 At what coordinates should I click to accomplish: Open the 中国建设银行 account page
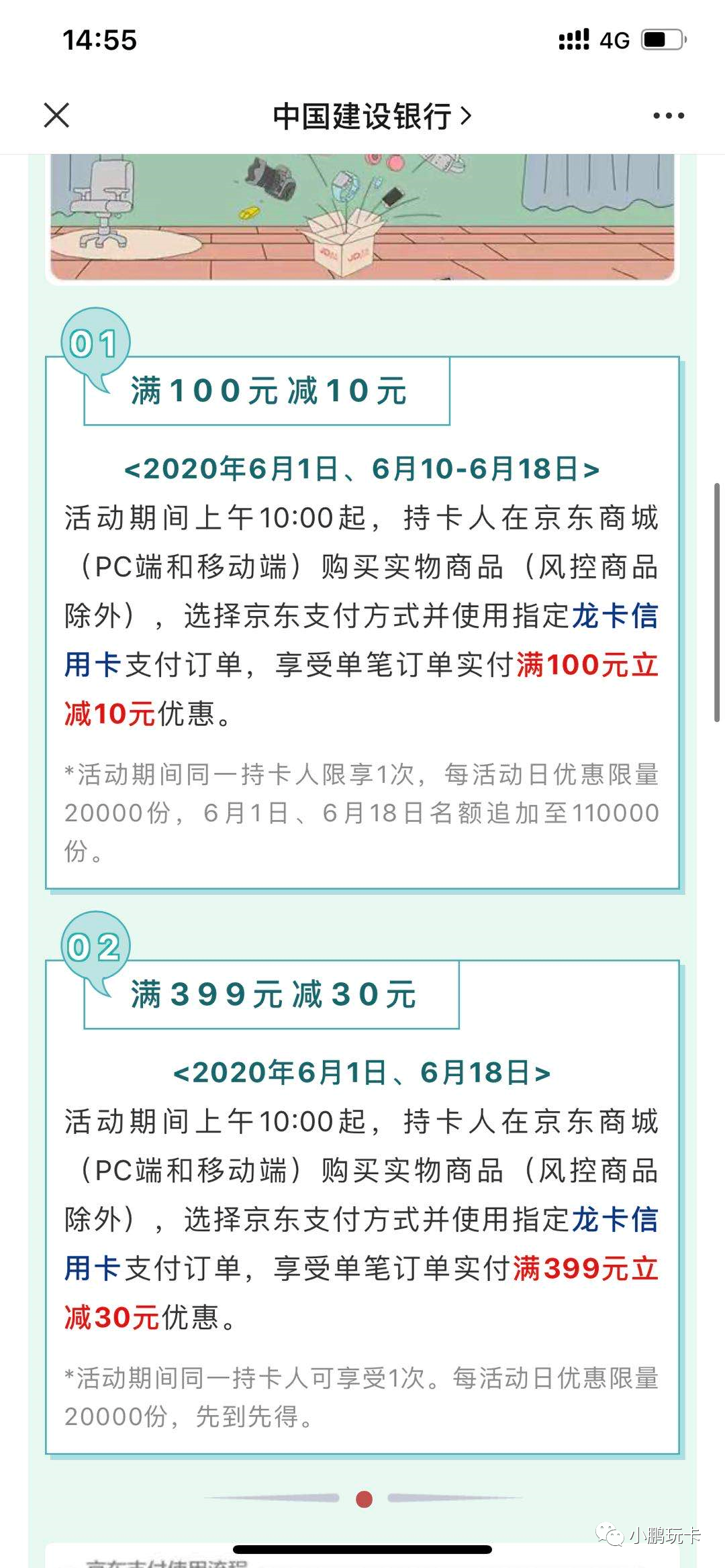point(371,116)
